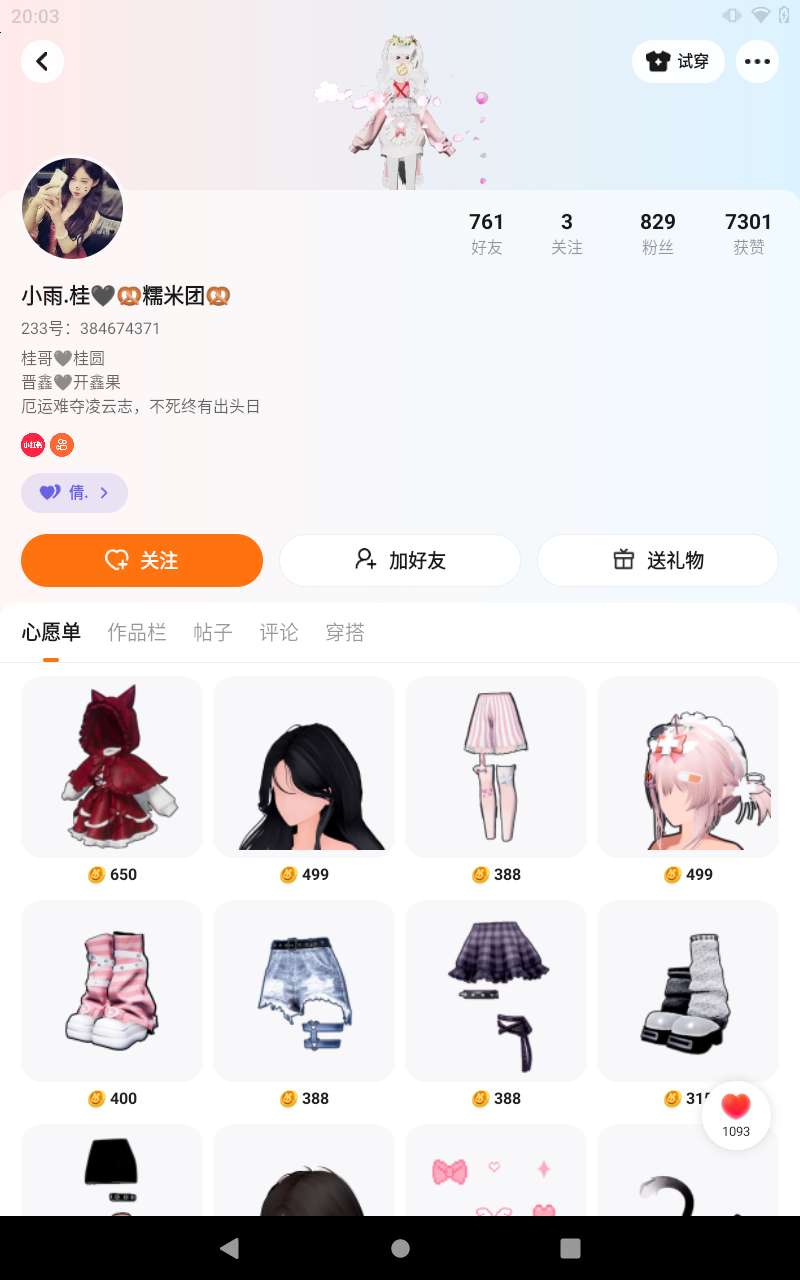Open the 评论 tab
The height and width of the screenshot is (1280, 800).
pyautogui.click(x=279, y=632)
